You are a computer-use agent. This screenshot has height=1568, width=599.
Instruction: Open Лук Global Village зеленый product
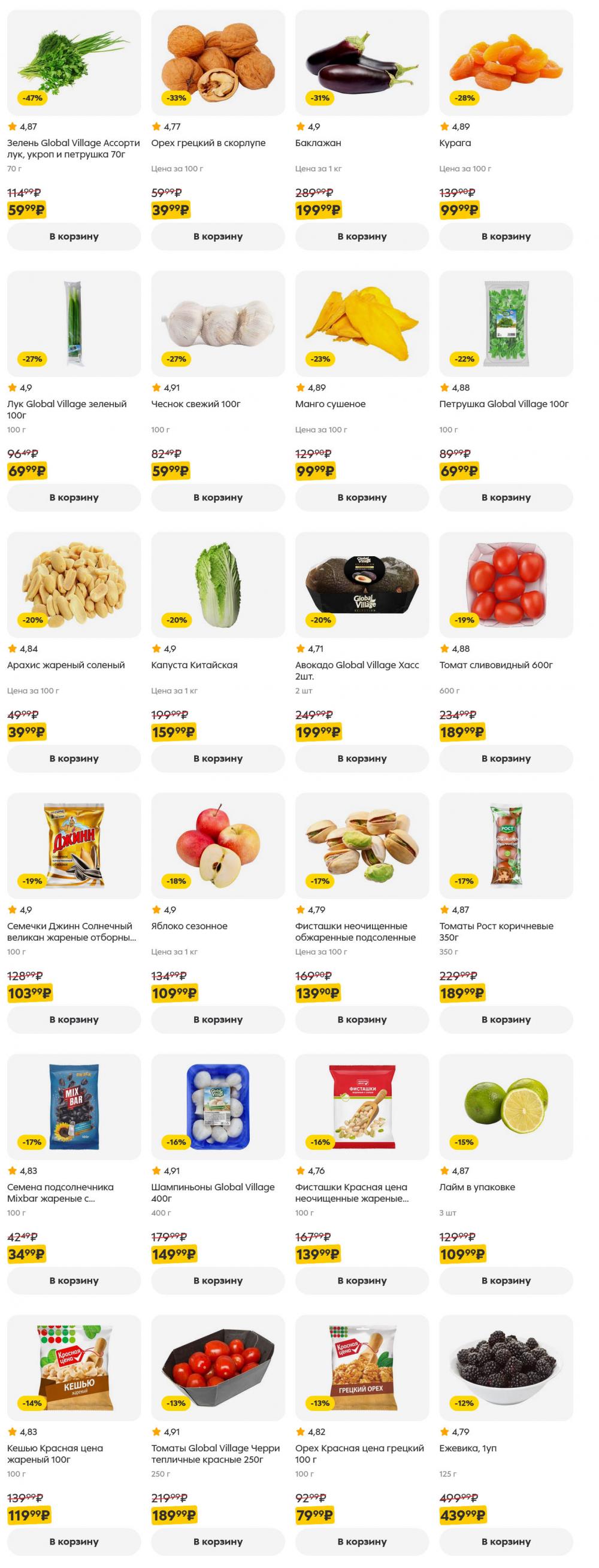tap(74, 324)
